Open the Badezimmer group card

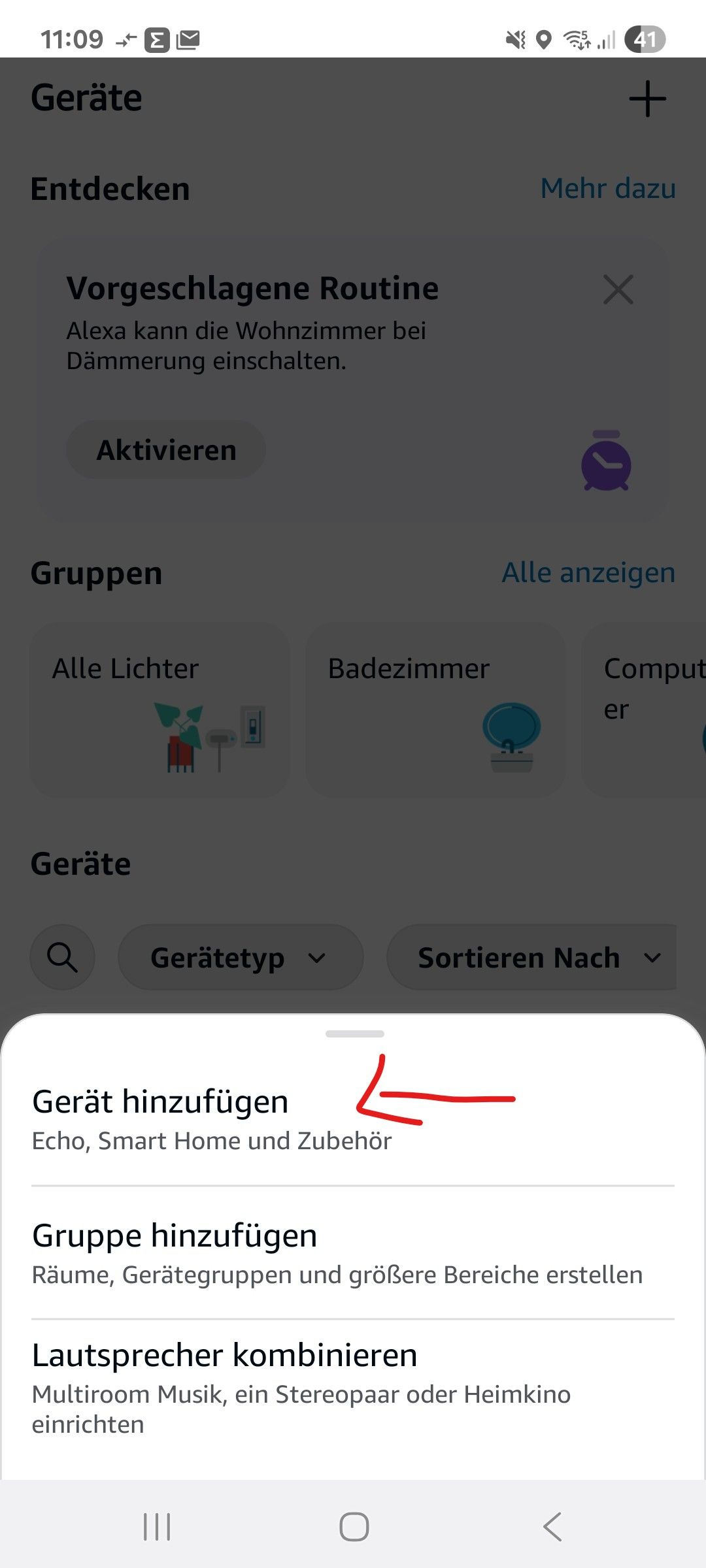(435, 710)
